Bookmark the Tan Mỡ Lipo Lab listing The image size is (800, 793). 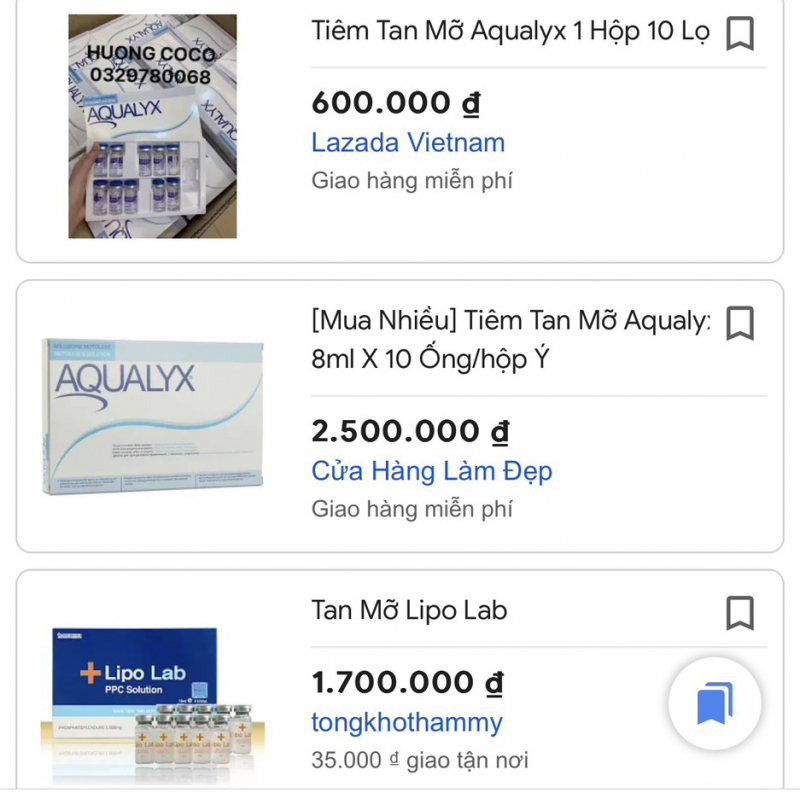(739, 612)
